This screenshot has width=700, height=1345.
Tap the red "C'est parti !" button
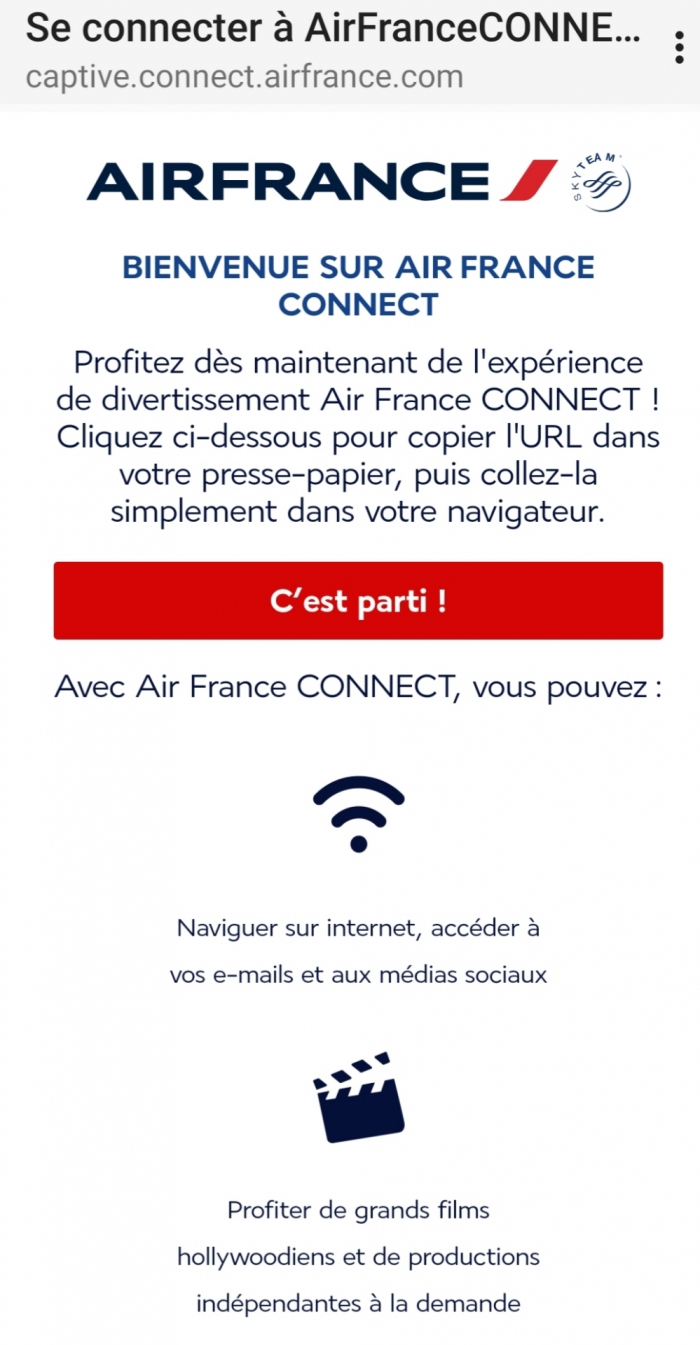tap(358, 601)
